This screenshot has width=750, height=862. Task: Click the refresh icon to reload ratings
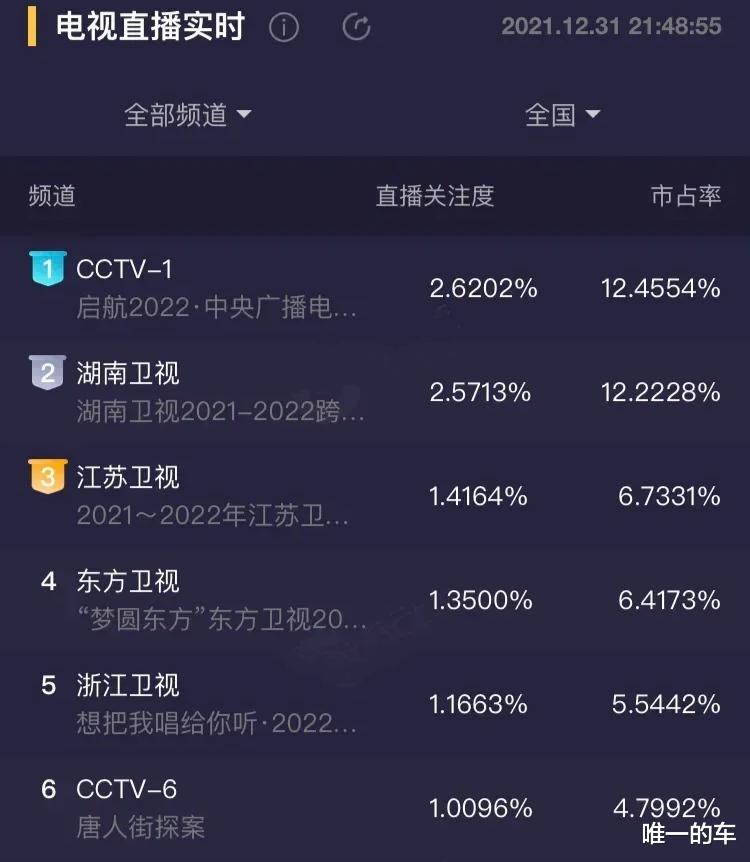(357, 27)
